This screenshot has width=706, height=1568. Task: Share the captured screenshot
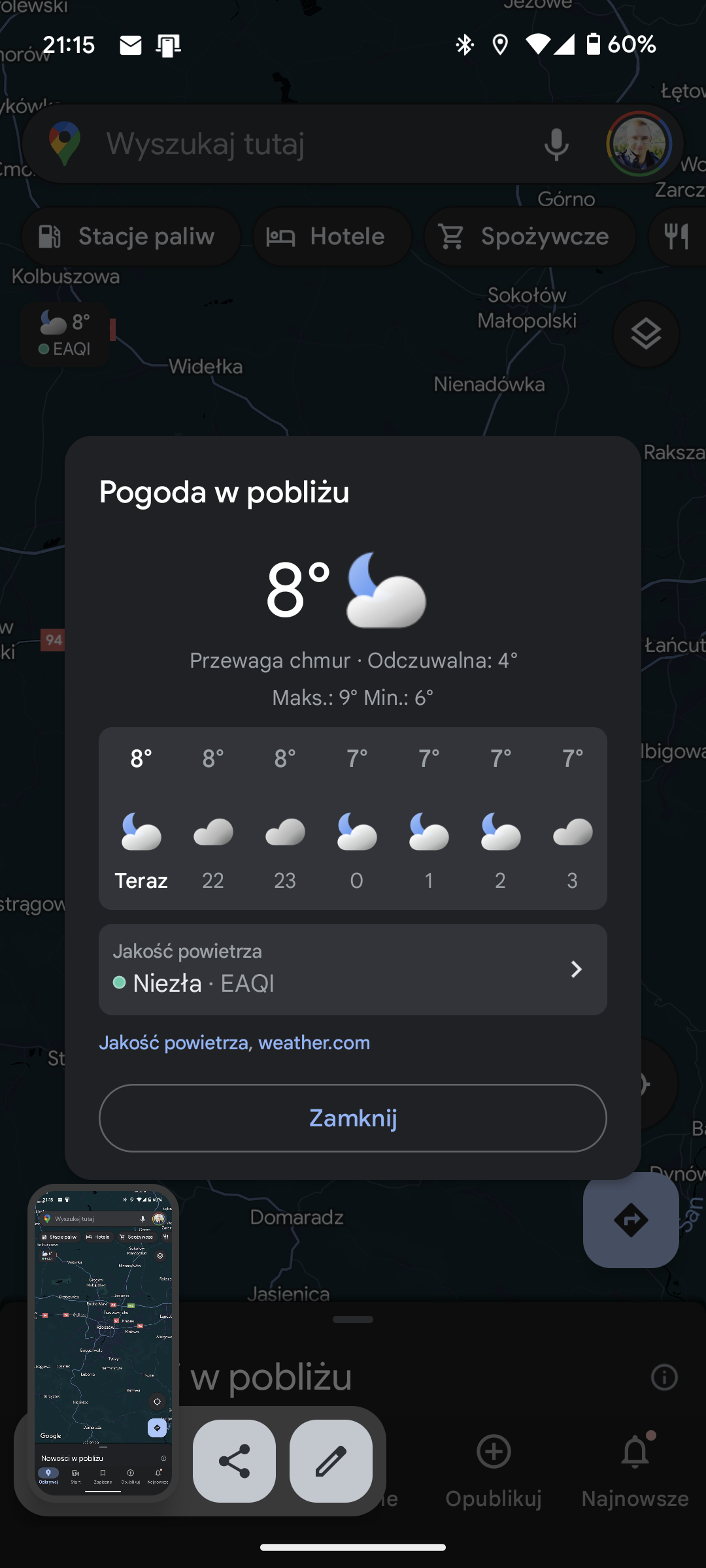(x=234, y=1461)
